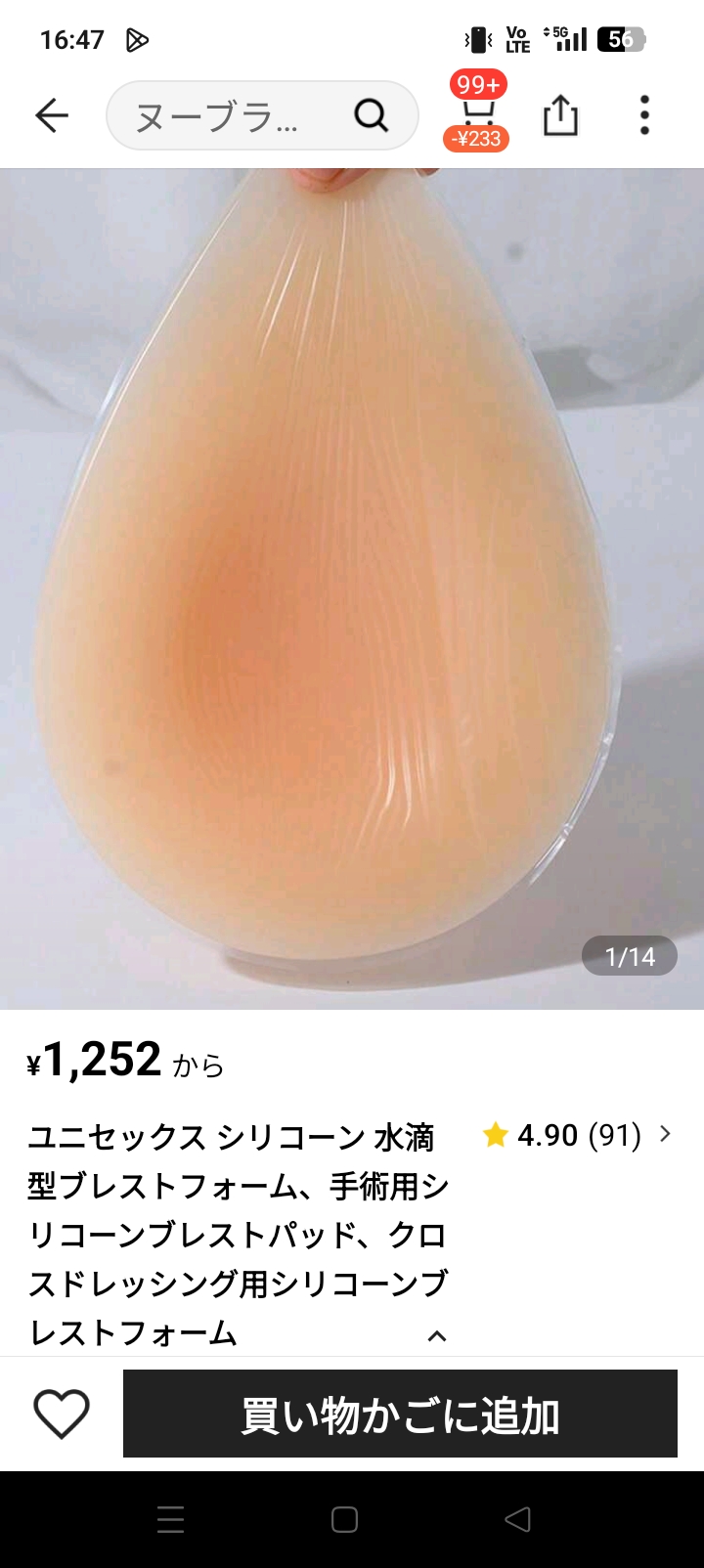The height and width of the screenshot is (1568, 704).
Task: Go back using the top-left arrow
Action: point(52,116)
